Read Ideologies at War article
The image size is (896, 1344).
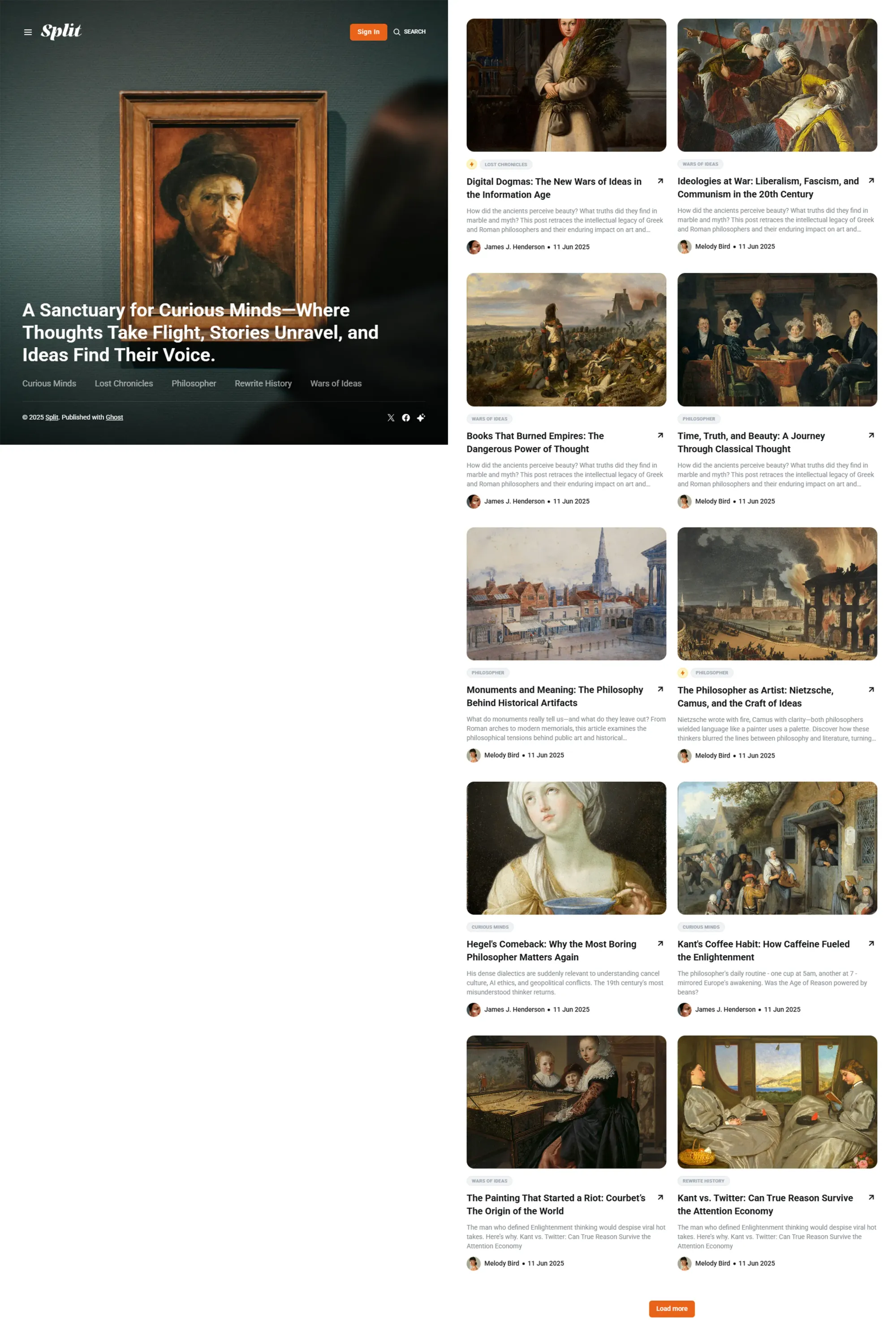pyautogui.click(x=767, y=187)
